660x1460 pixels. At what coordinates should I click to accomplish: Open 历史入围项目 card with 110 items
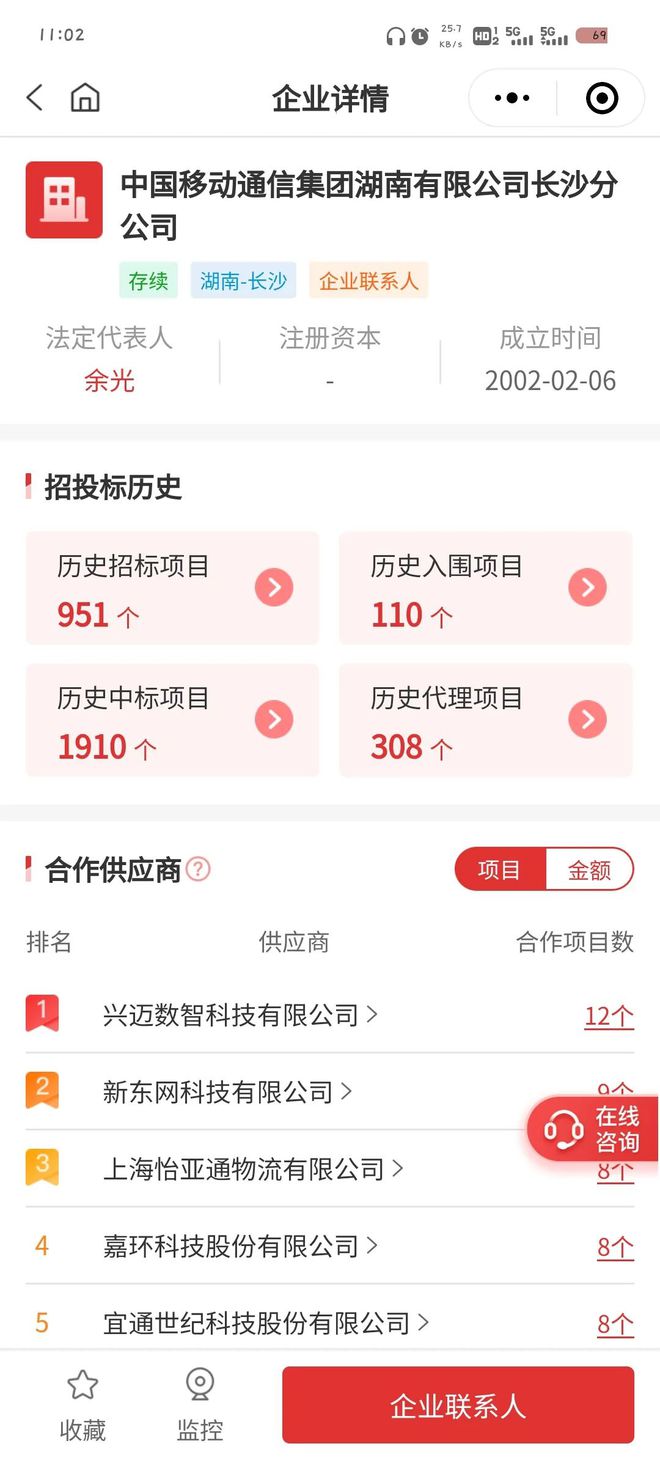click(x=486, y=588)
